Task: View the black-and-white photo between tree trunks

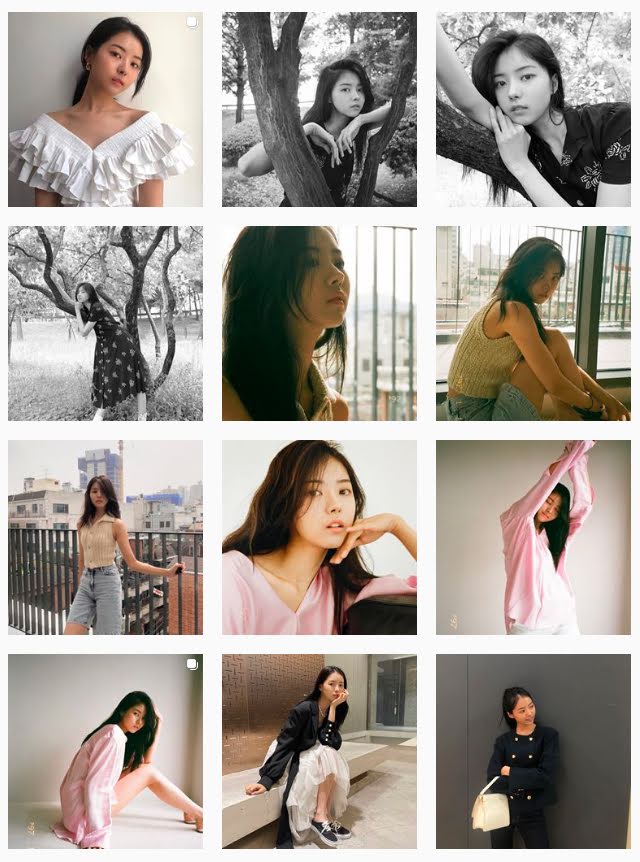Action: (x=319, y=110)
